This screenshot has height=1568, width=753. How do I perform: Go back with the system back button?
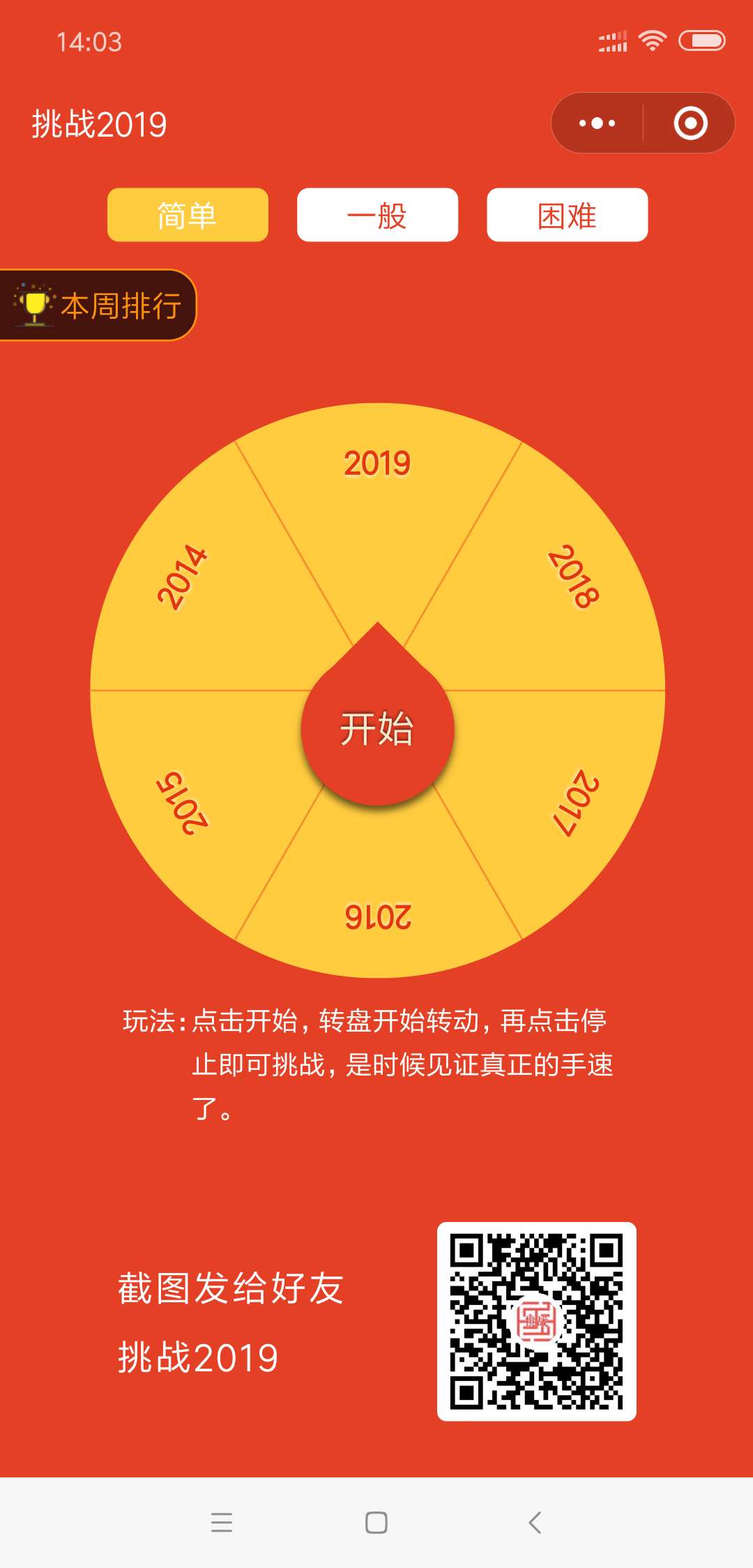535,1523
